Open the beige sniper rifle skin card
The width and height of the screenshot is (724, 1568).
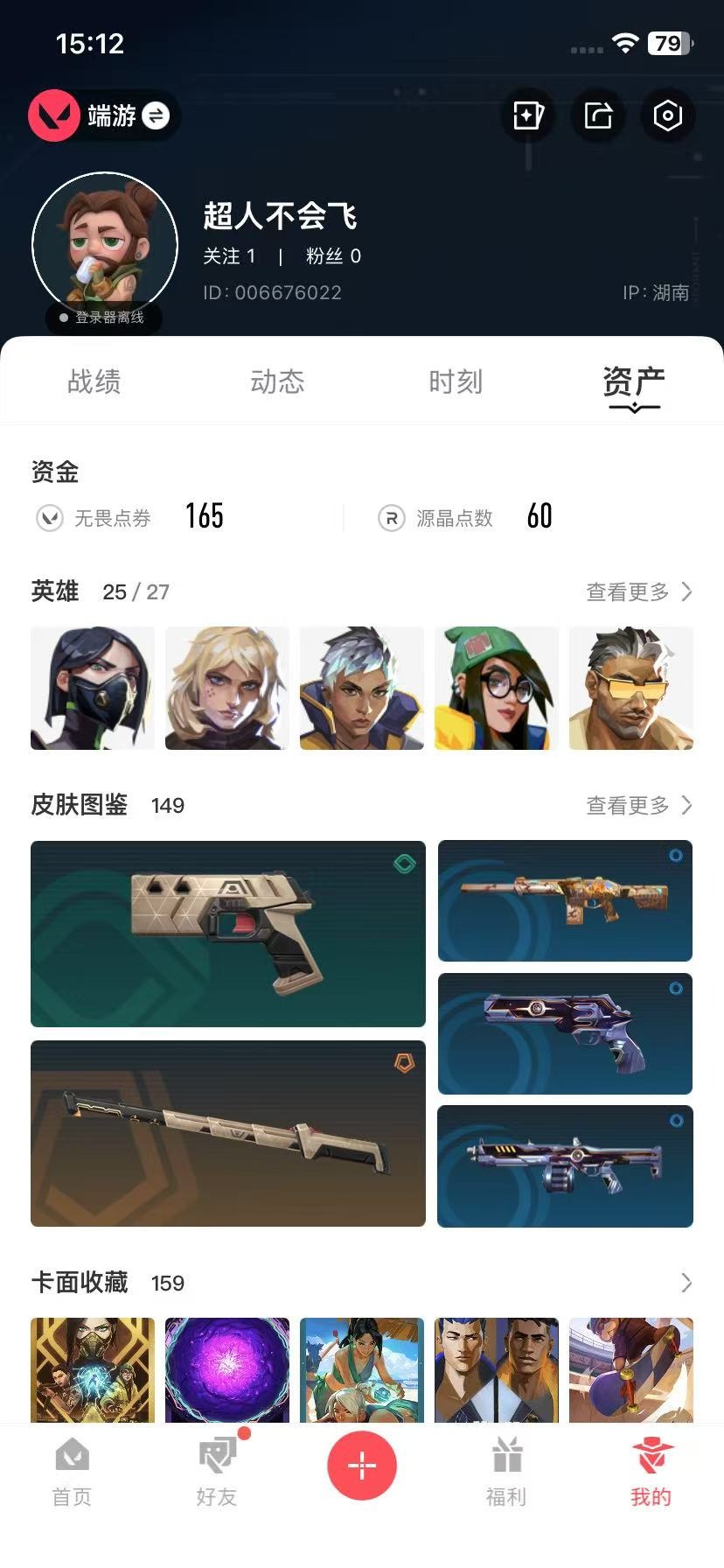(228, 1133)
